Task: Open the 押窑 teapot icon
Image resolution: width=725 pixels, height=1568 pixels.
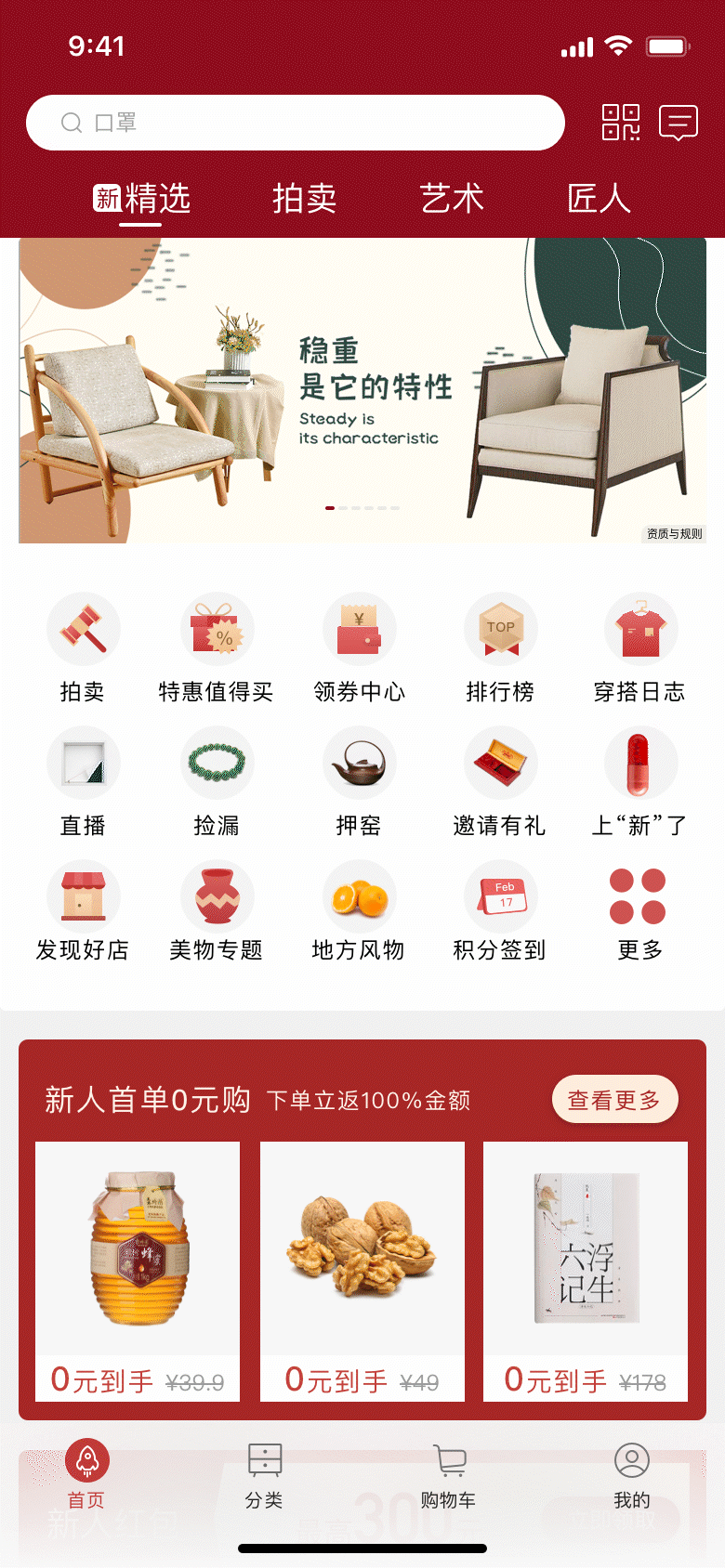Action: pyautogui.click(x=360, y=763)
